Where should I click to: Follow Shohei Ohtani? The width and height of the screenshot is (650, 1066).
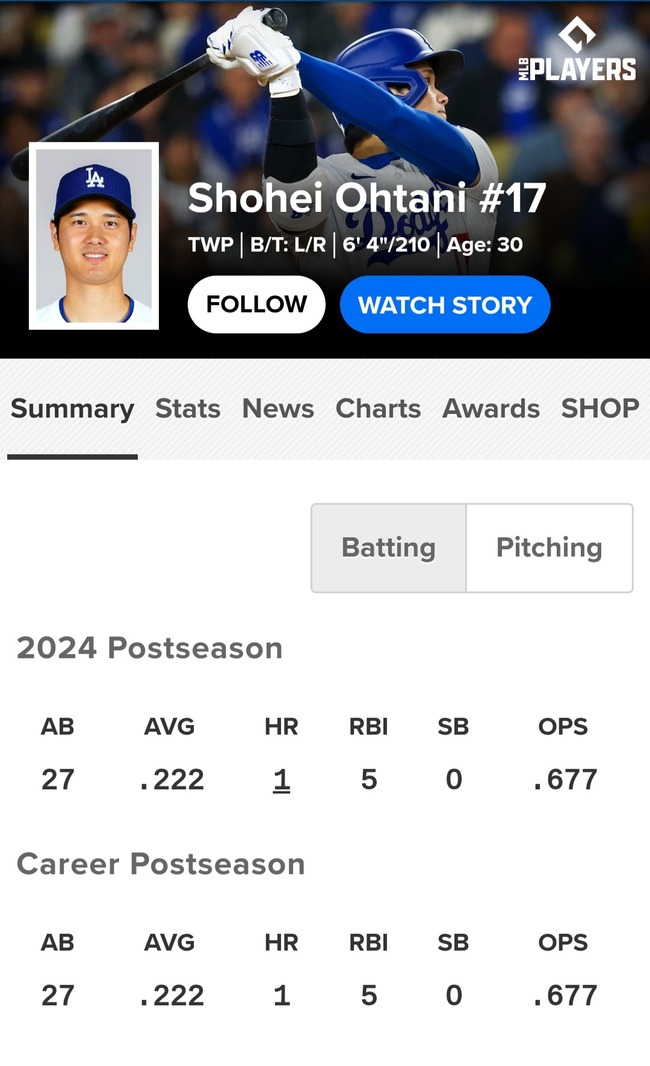coord(256,304)
